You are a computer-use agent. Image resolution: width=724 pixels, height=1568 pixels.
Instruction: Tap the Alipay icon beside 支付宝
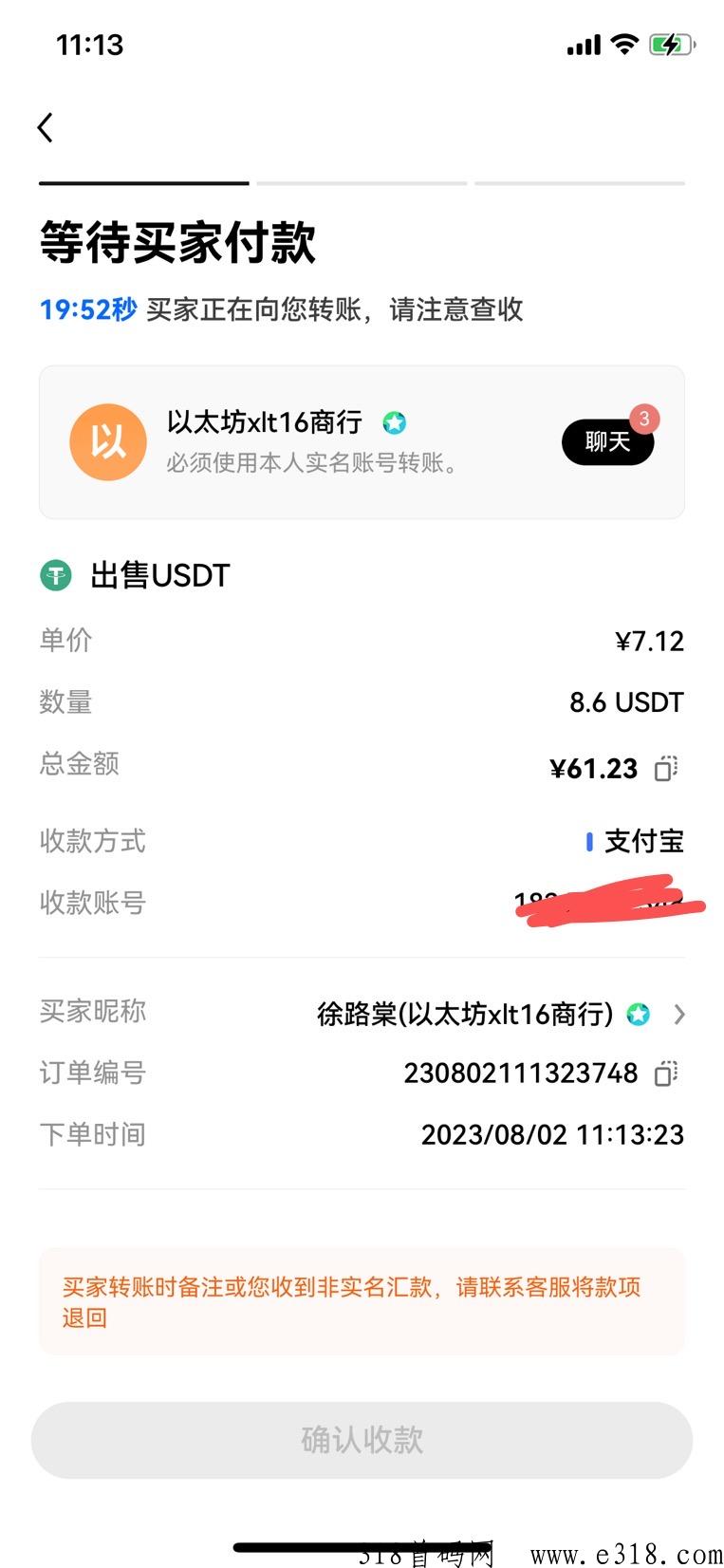click(x=589, y=840)
